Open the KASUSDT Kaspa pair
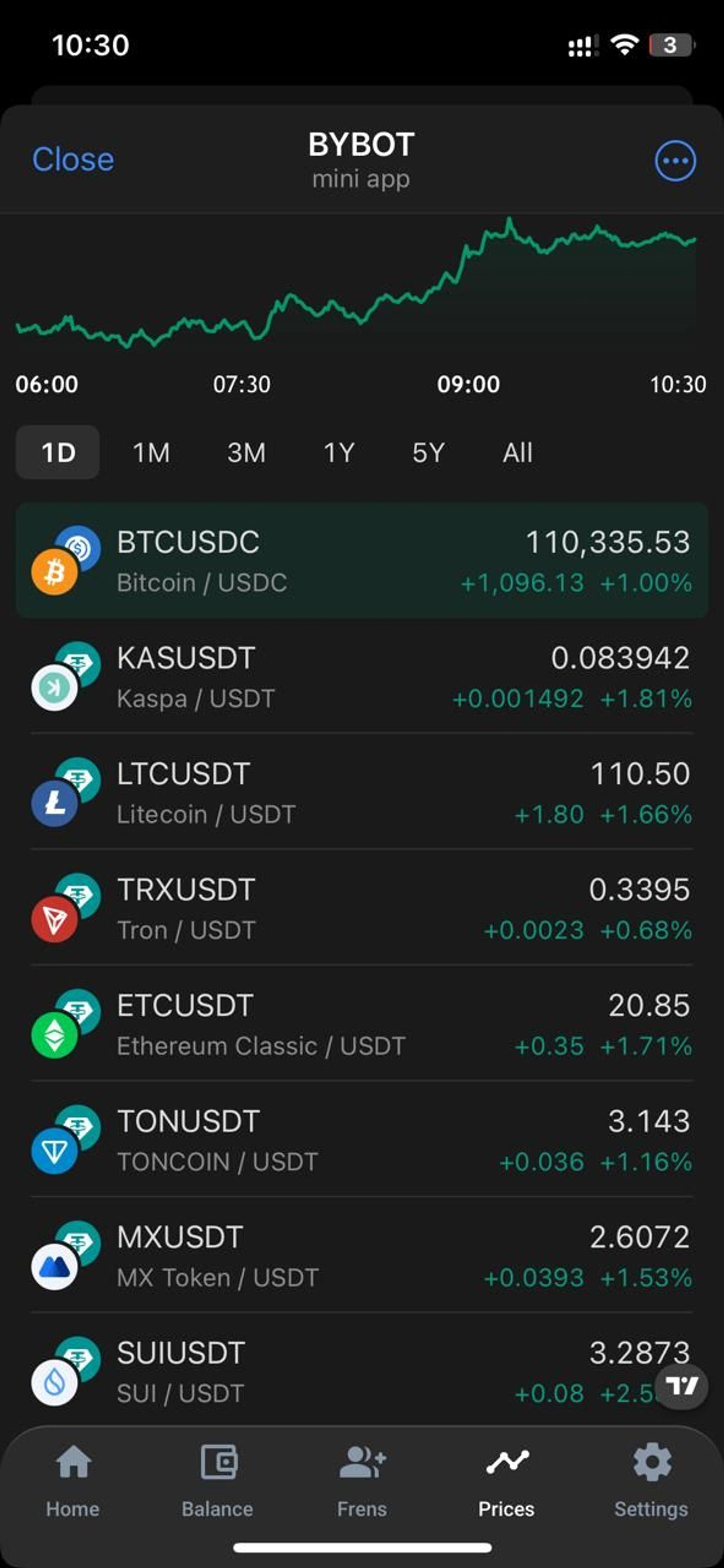 [362, 677]
